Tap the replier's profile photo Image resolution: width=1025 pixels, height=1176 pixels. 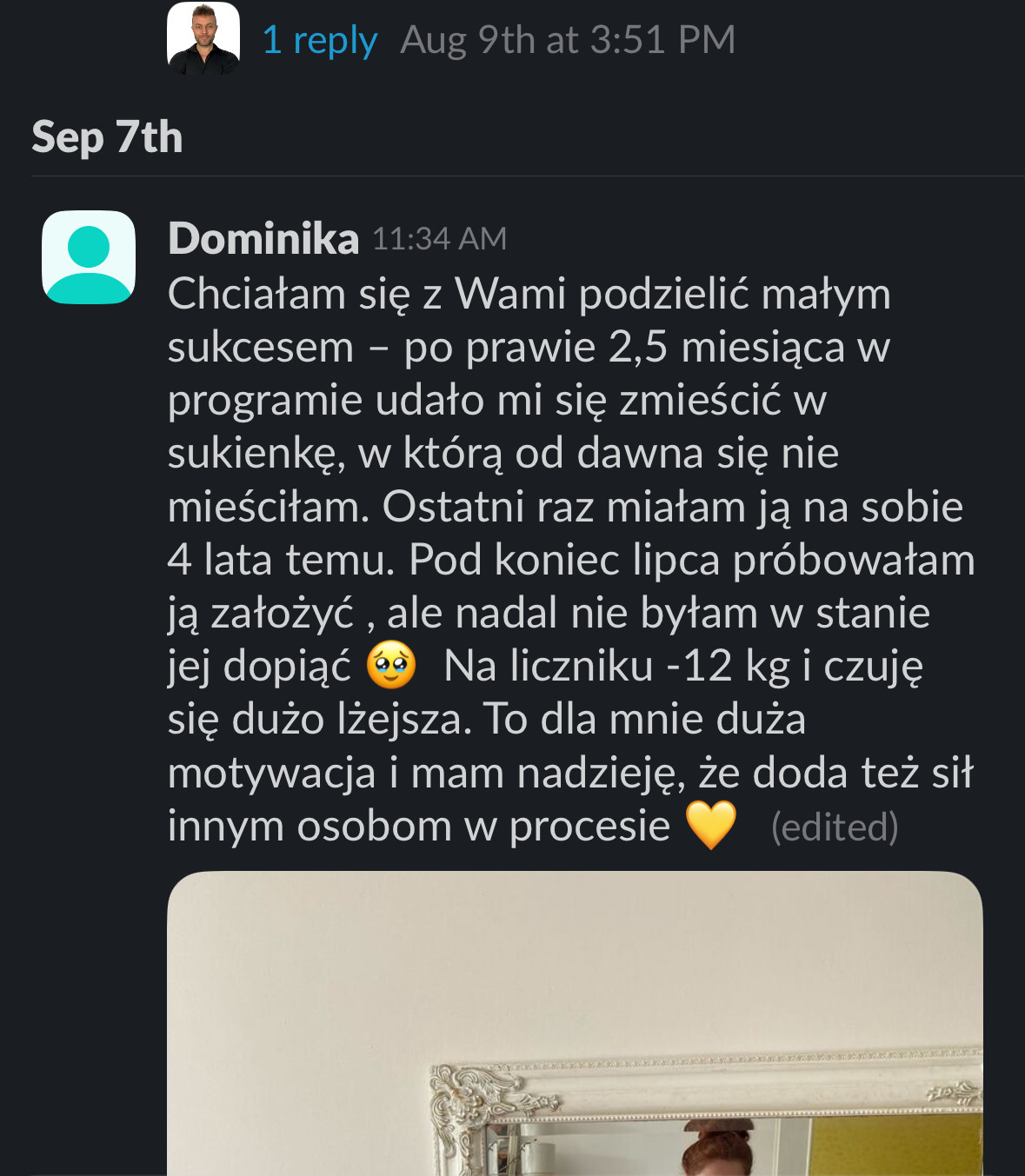(203, 38)
